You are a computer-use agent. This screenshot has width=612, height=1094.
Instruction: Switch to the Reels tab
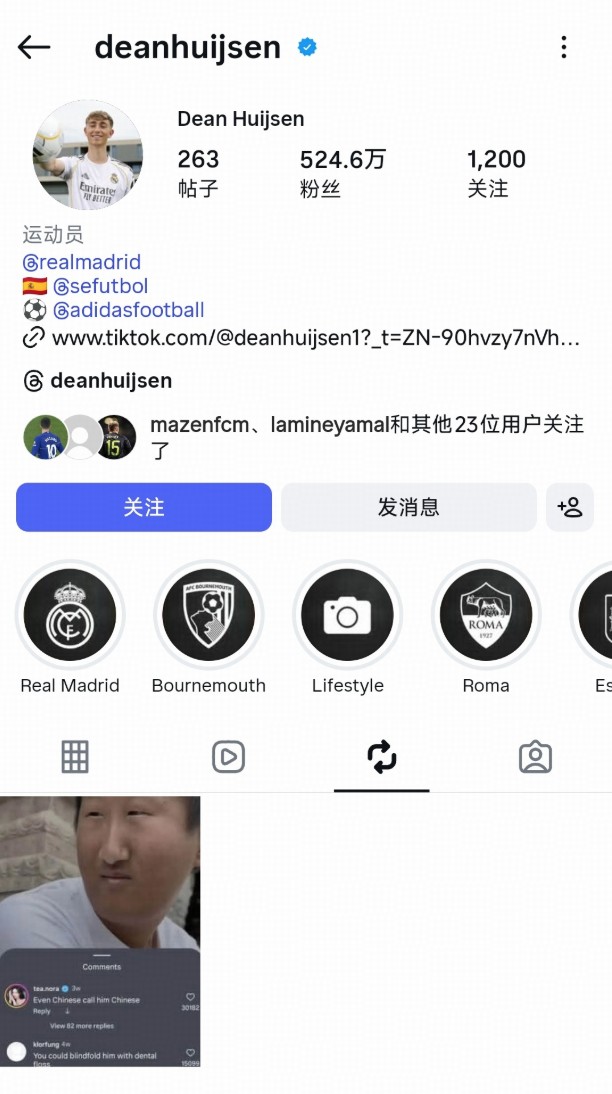[229, 757]
